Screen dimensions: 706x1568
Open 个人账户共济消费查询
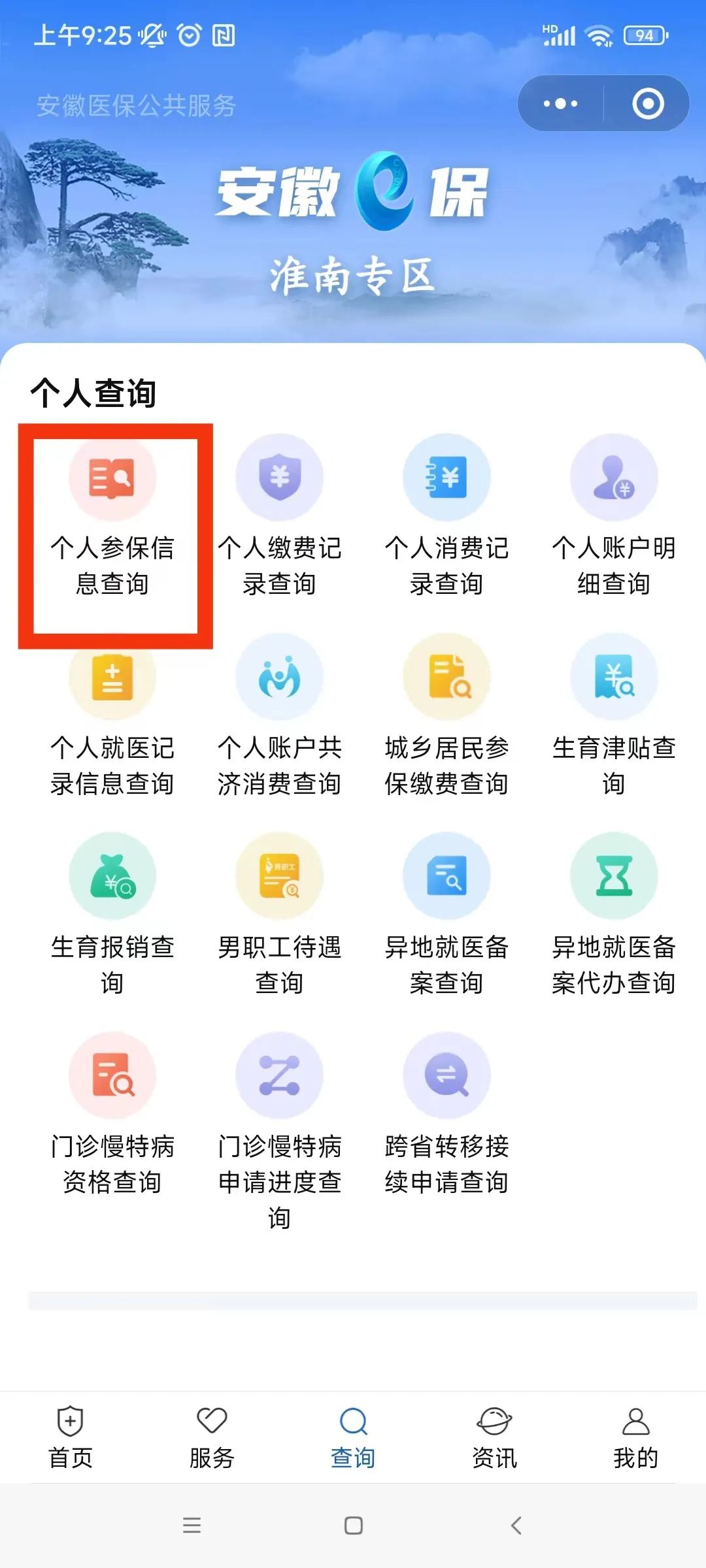pos(280,715)
